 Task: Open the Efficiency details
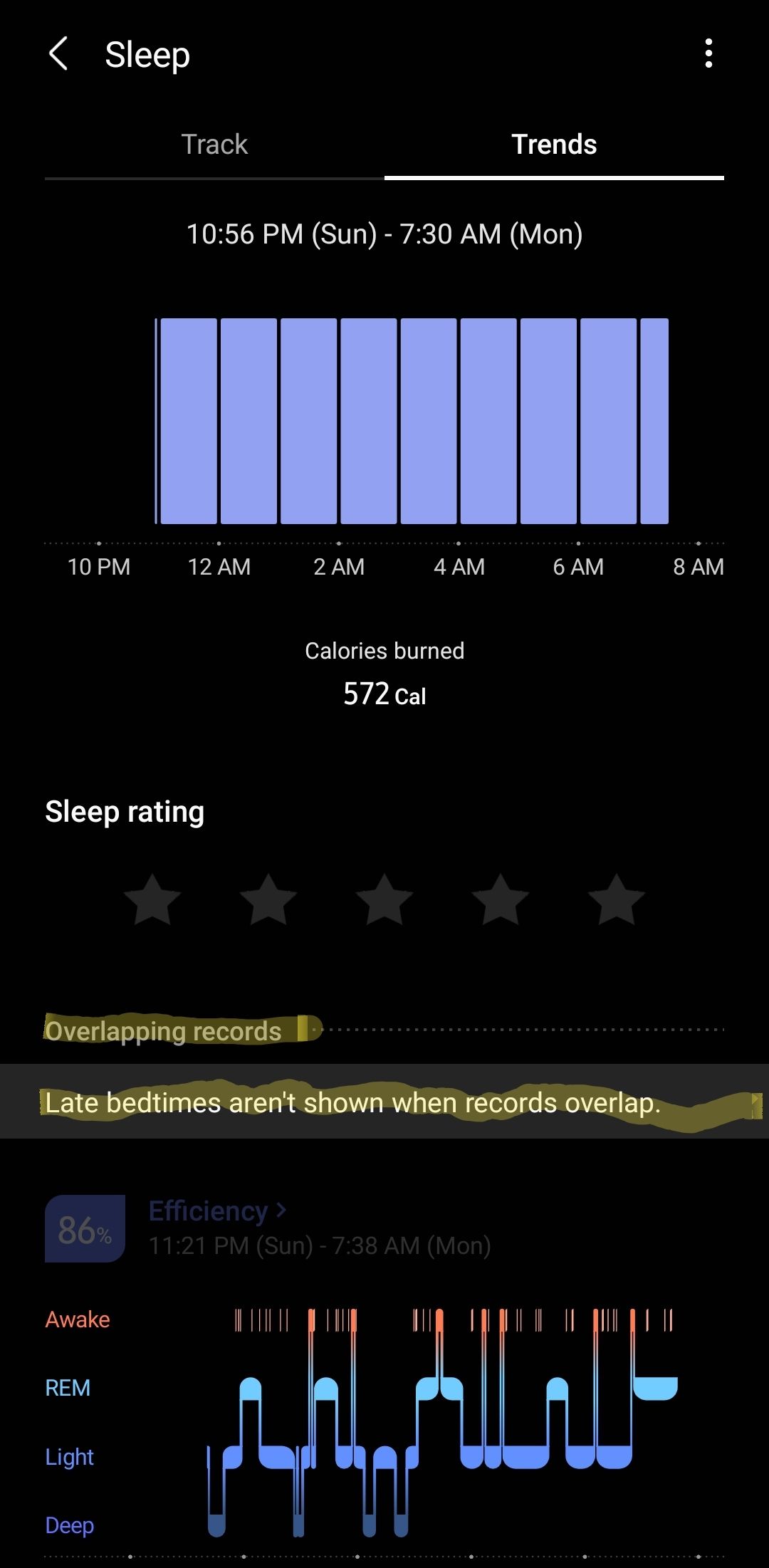click(x=217, y=1211)
